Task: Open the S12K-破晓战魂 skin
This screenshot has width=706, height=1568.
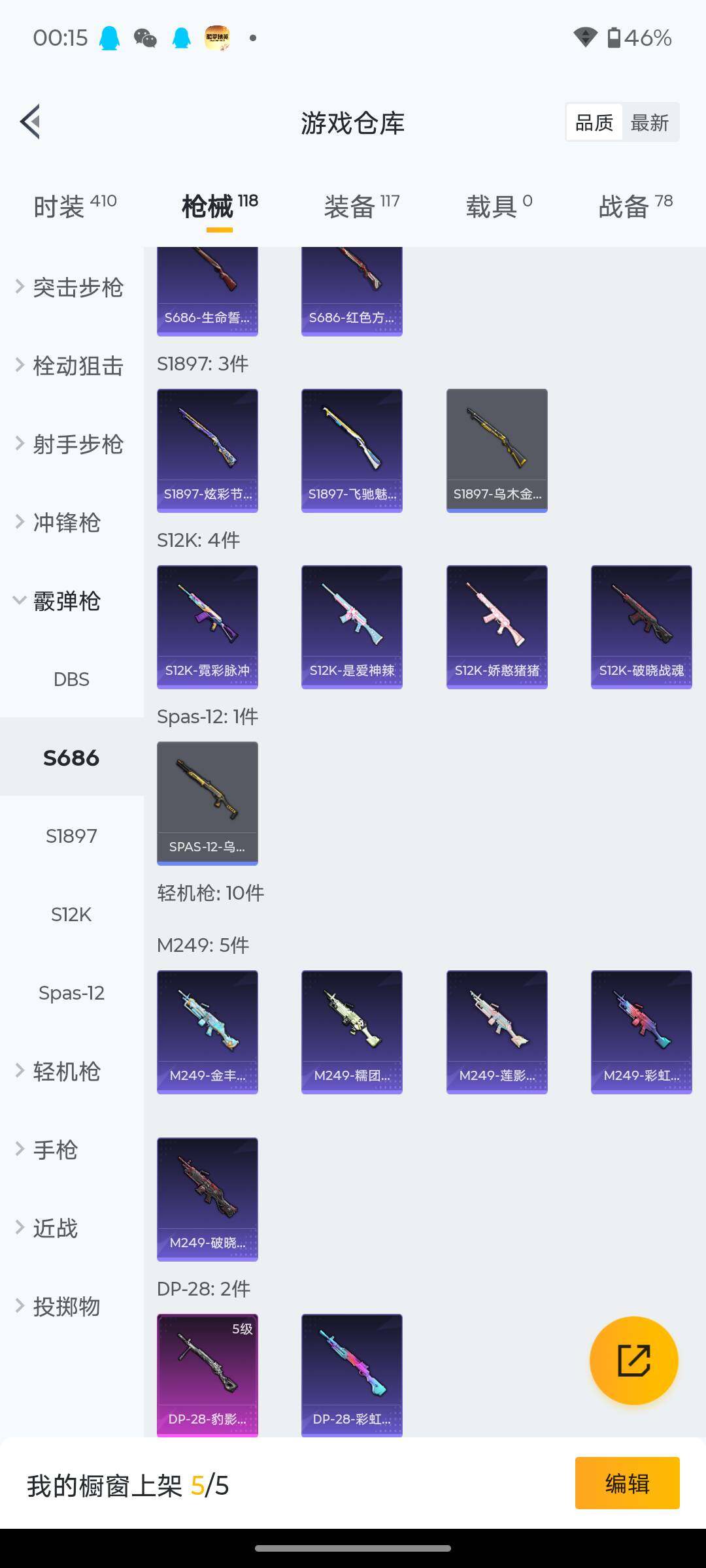Action: coord(641,627)
